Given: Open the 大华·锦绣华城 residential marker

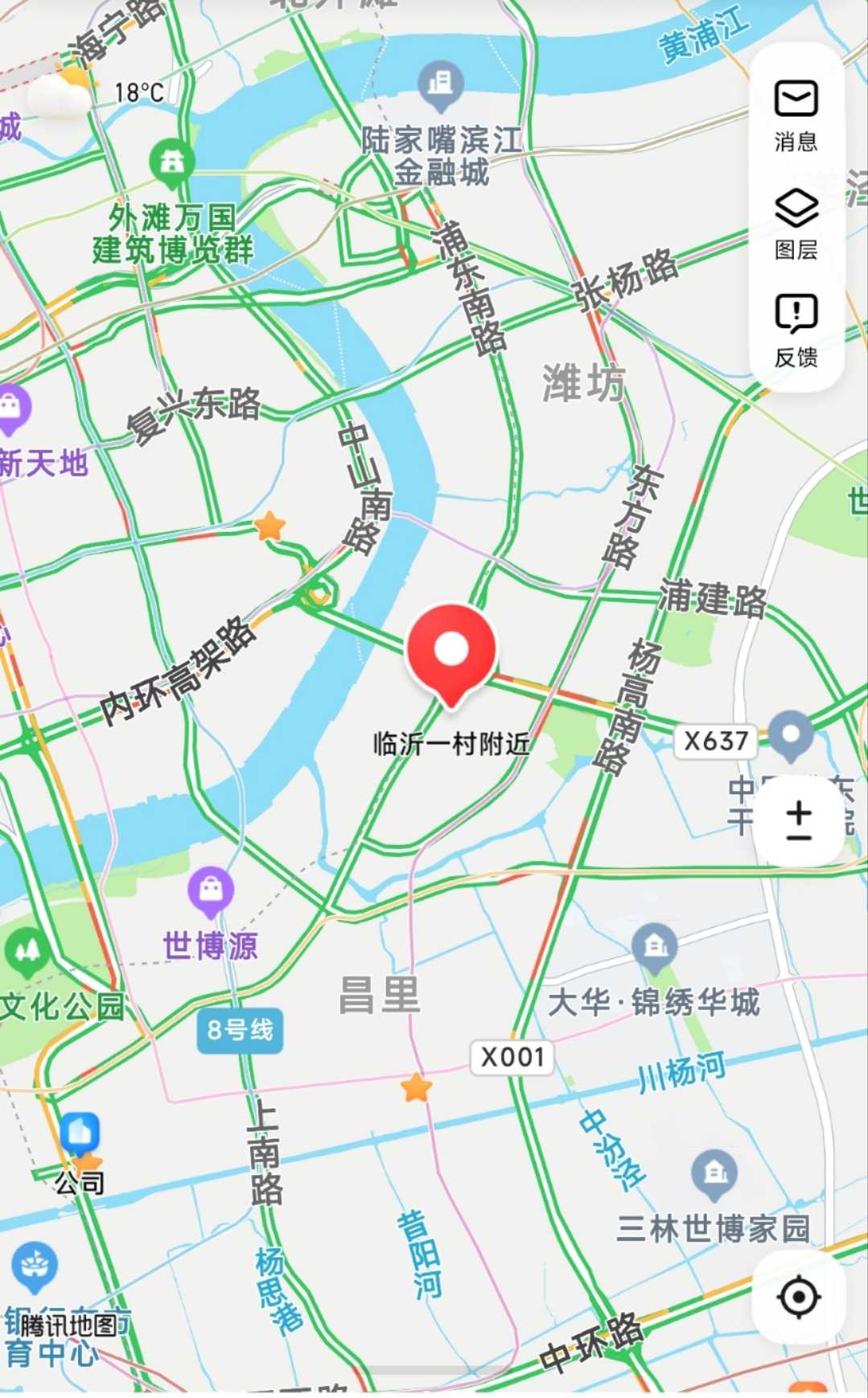Looking at the screenshot, I should (655, 945).
